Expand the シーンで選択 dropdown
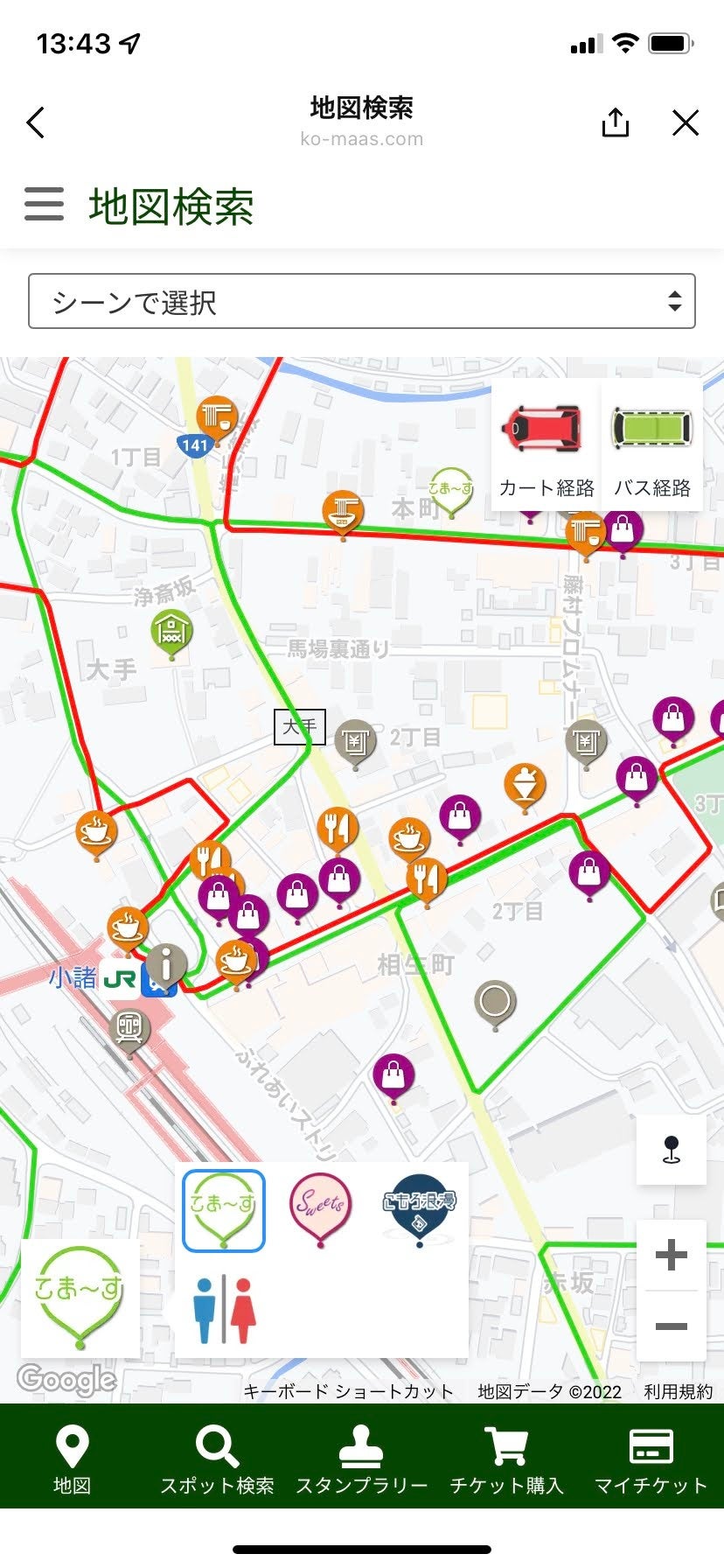This screenshot has width=724, height=1568. (x=362, y=302)
